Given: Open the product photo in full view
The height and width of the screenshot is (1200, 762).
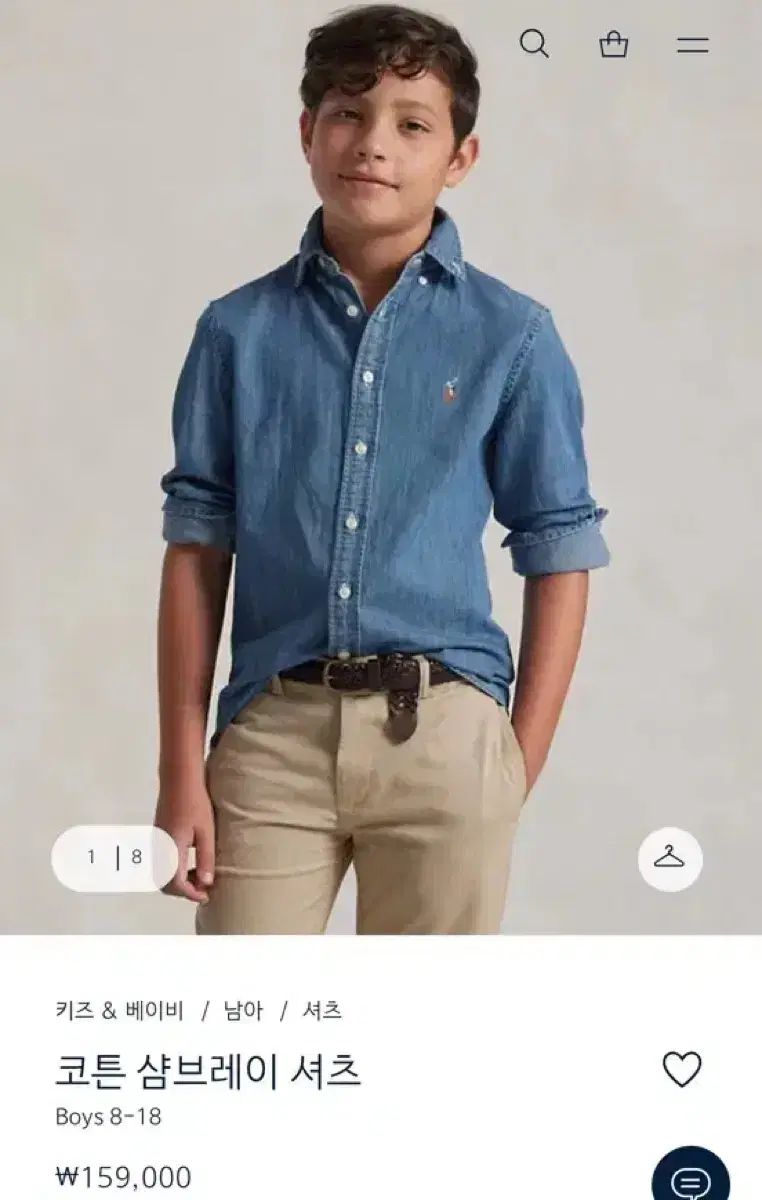Looking at the screenshot, I should click(380, 450).
